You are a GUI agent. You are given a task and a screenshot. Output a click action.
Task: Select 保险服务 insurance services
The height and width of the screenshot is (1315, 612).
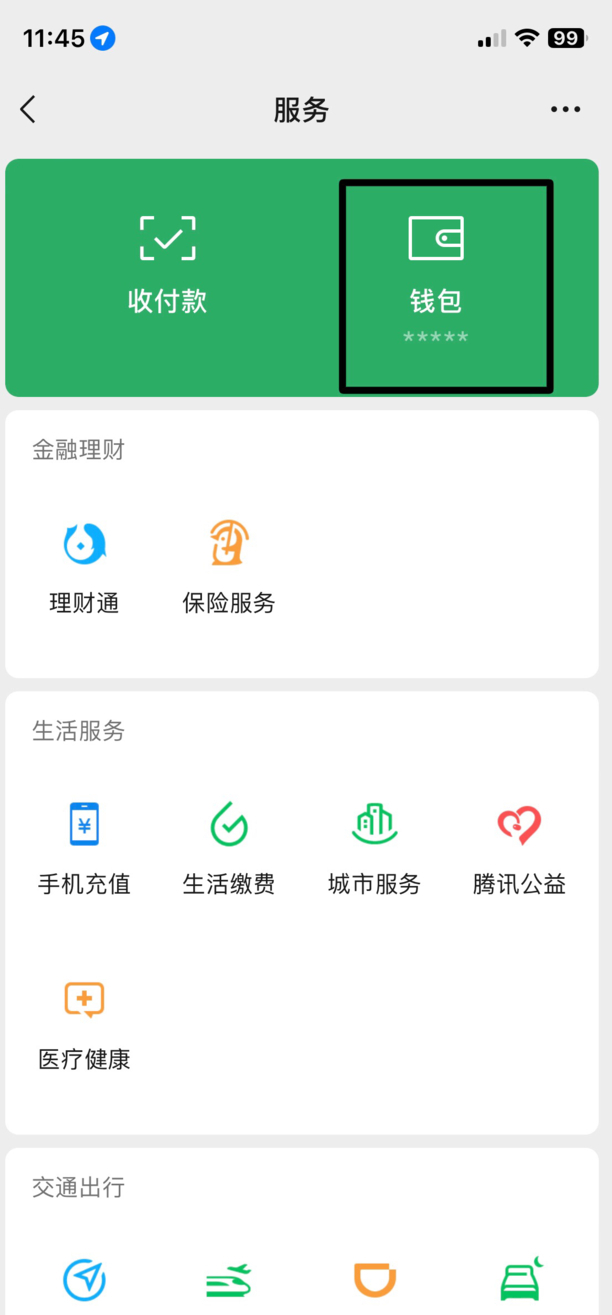(229, 567)
